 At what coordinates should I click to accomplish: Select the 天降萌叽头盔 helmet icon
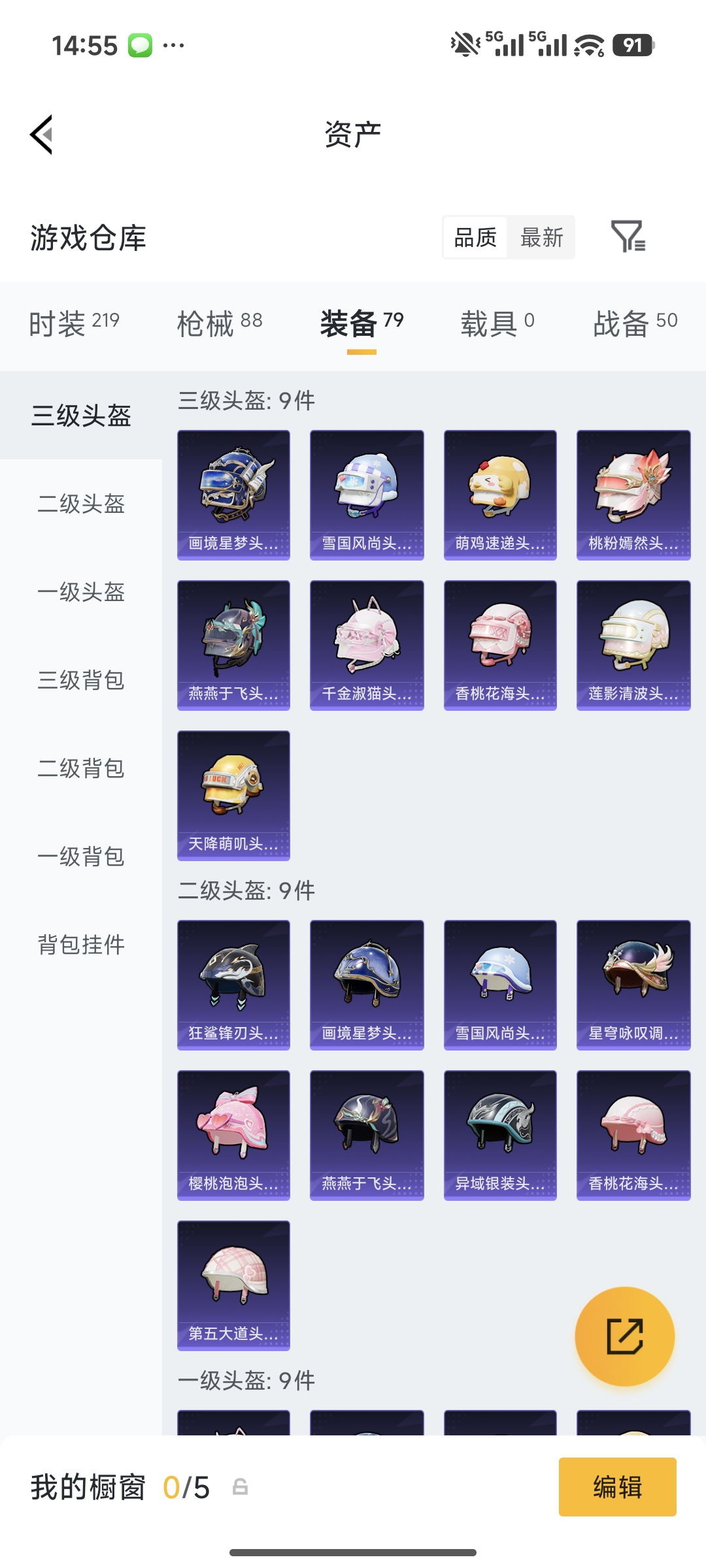pos(233,796)
